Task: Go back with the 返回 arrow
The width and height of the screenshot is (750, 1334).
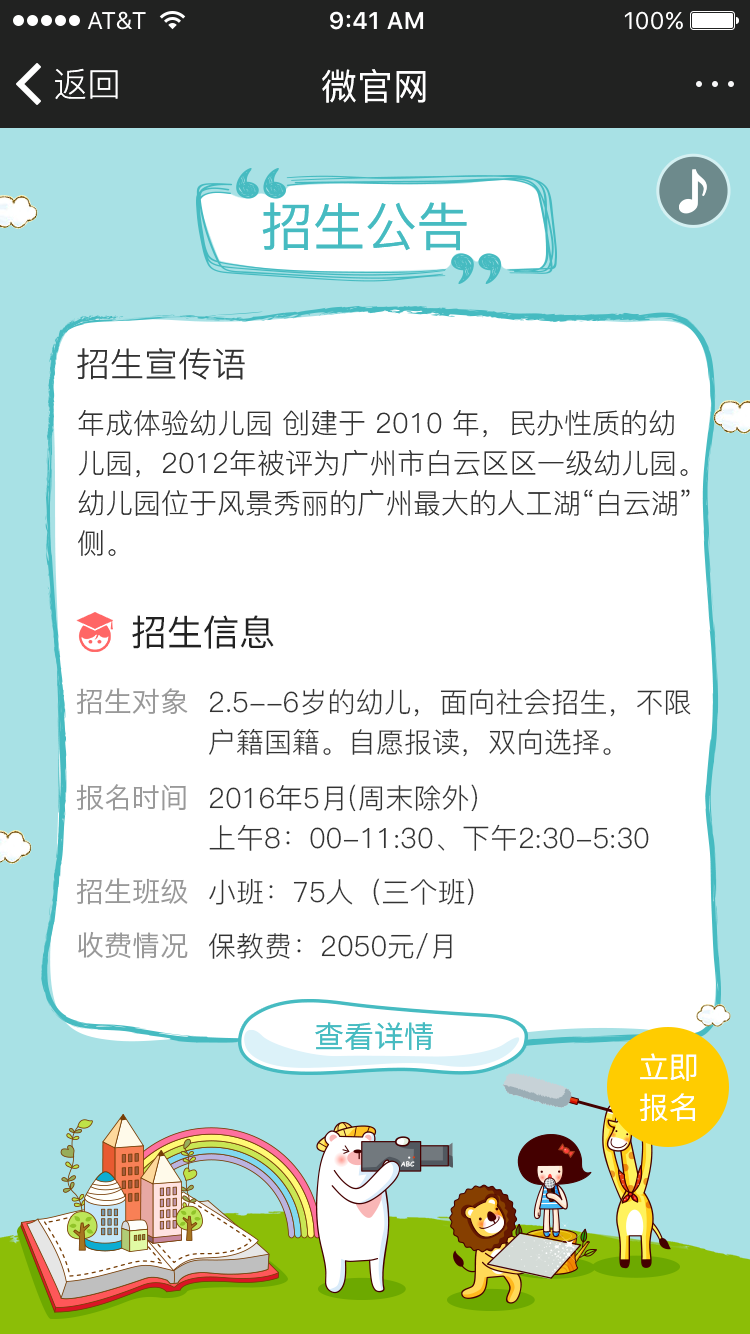Action: pos(66,85)
